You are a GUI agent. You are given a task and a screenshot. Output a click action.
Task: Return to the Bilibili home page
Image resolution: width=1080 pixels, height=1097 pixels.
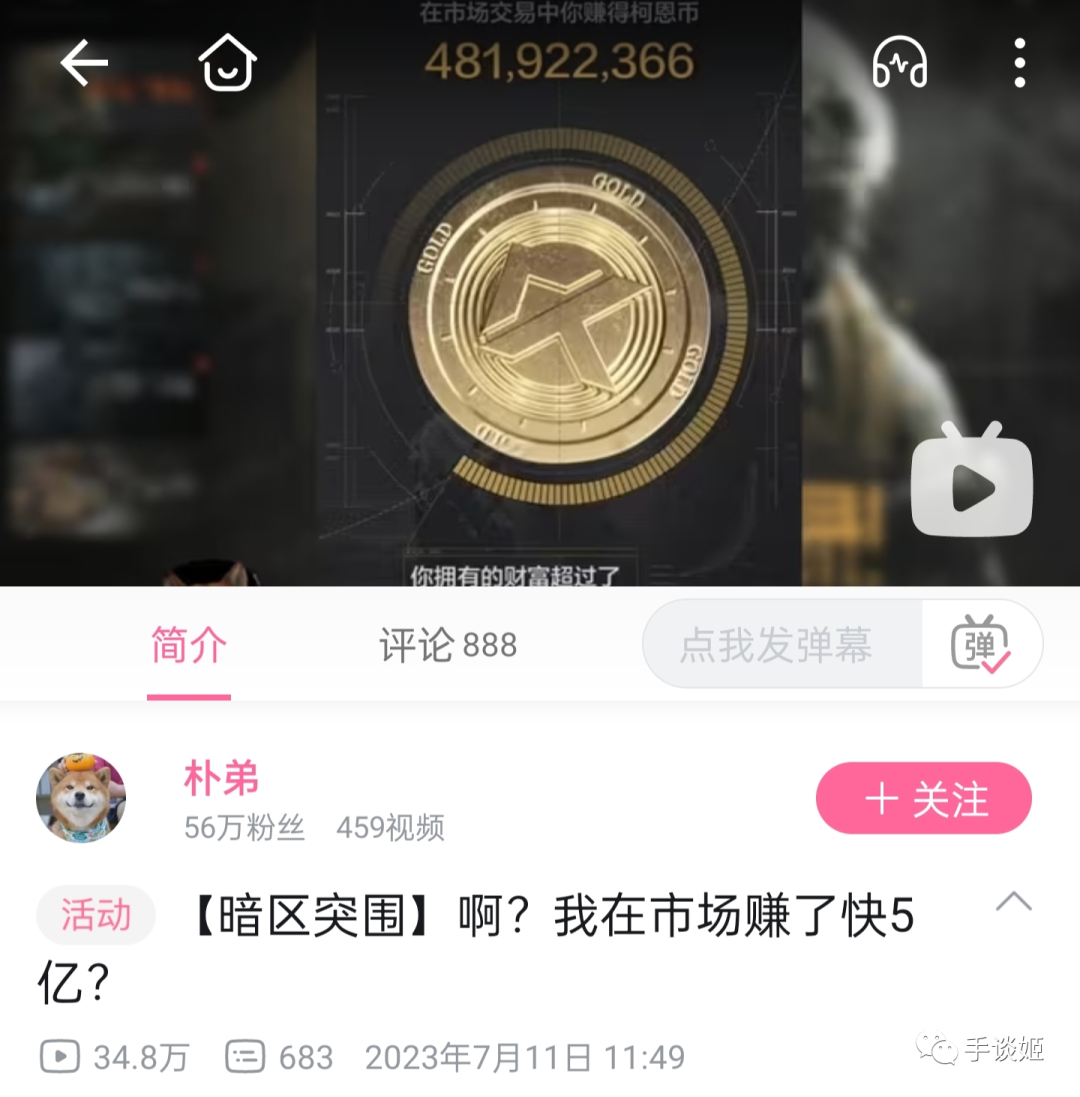point(228,64)
